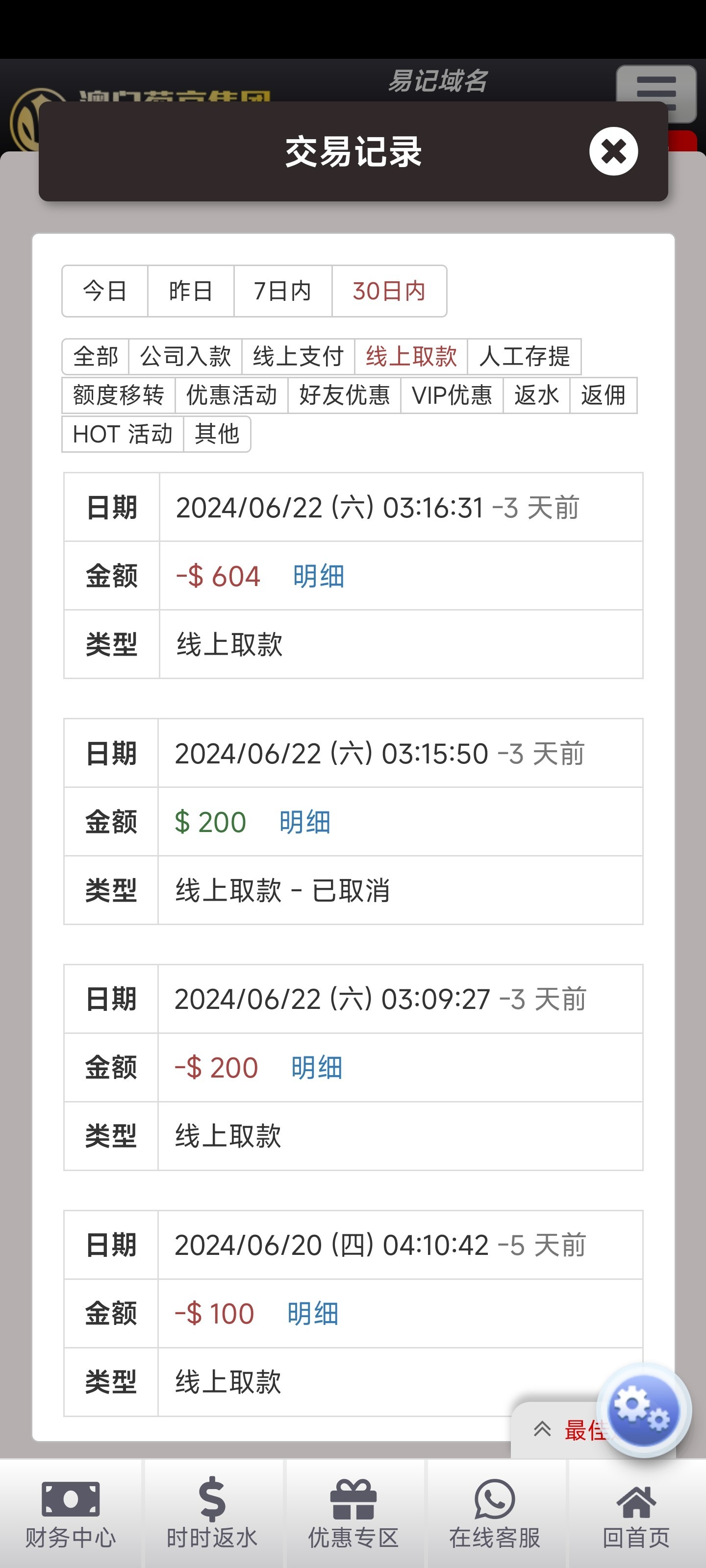Open the hamburger menu
This screenshot has width=706, height=1568.
click(x=656, y=92)
